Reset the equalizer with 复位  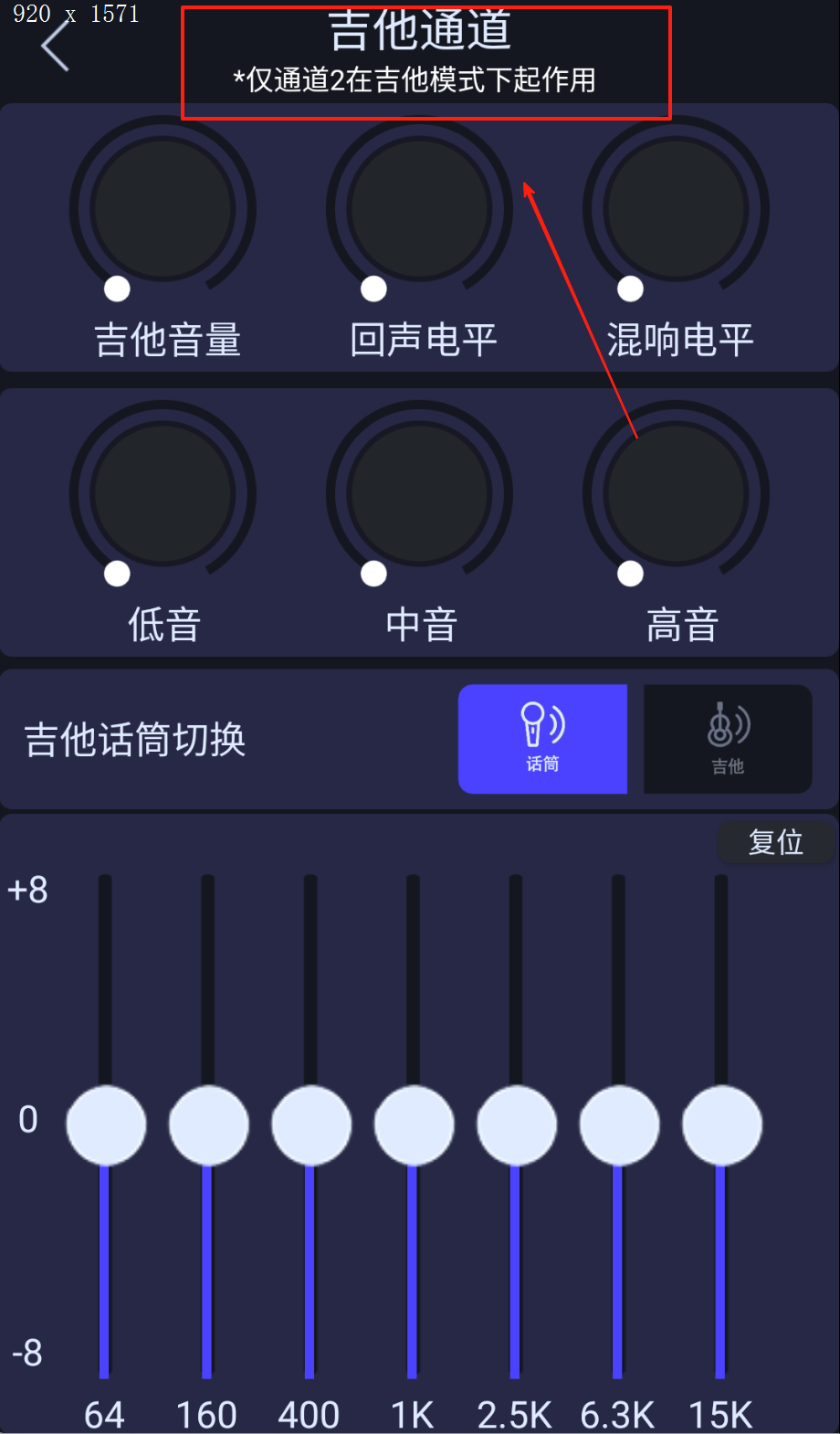pyautogui.click(x=775, y=841)
